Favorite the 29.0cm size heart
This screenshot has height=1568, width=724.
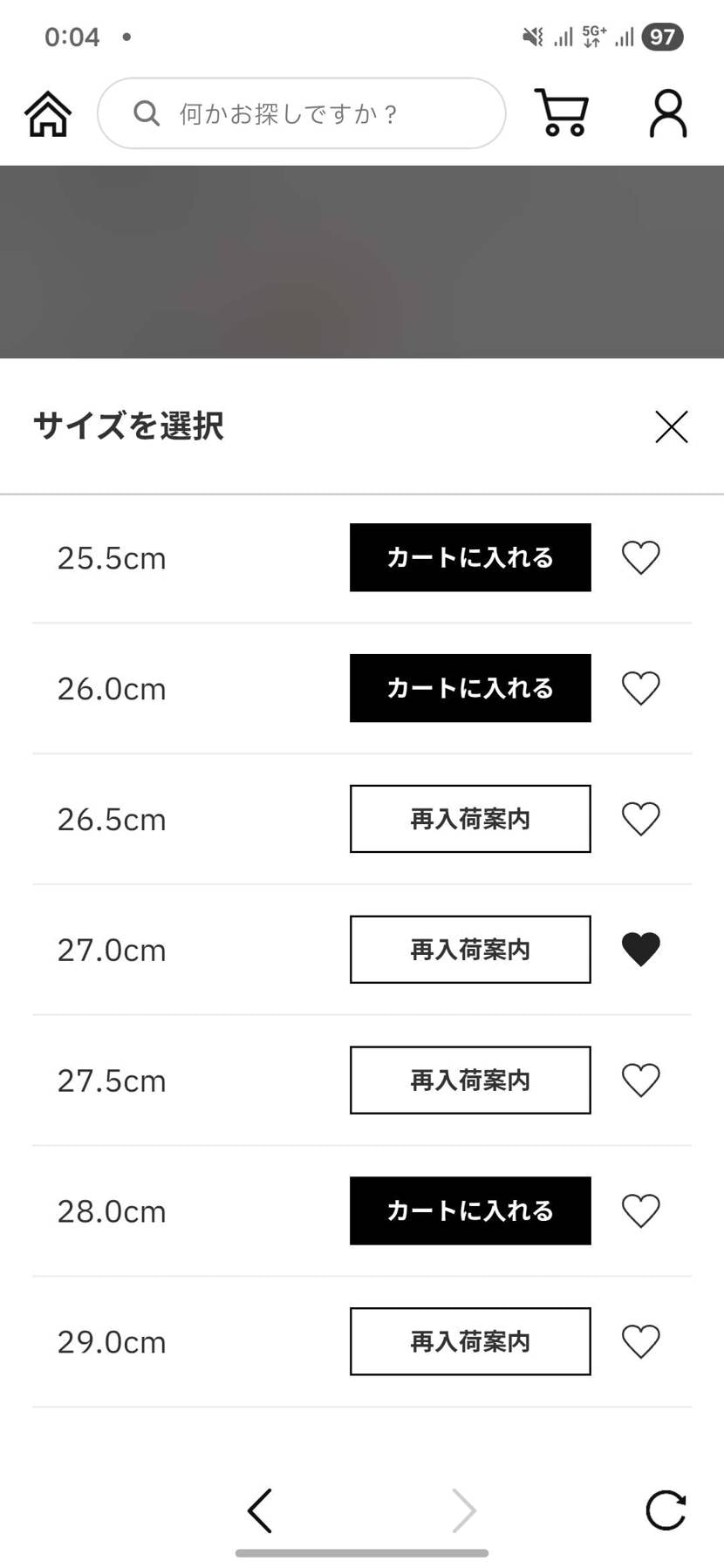pyautogui.click(x=641, y=1341)
